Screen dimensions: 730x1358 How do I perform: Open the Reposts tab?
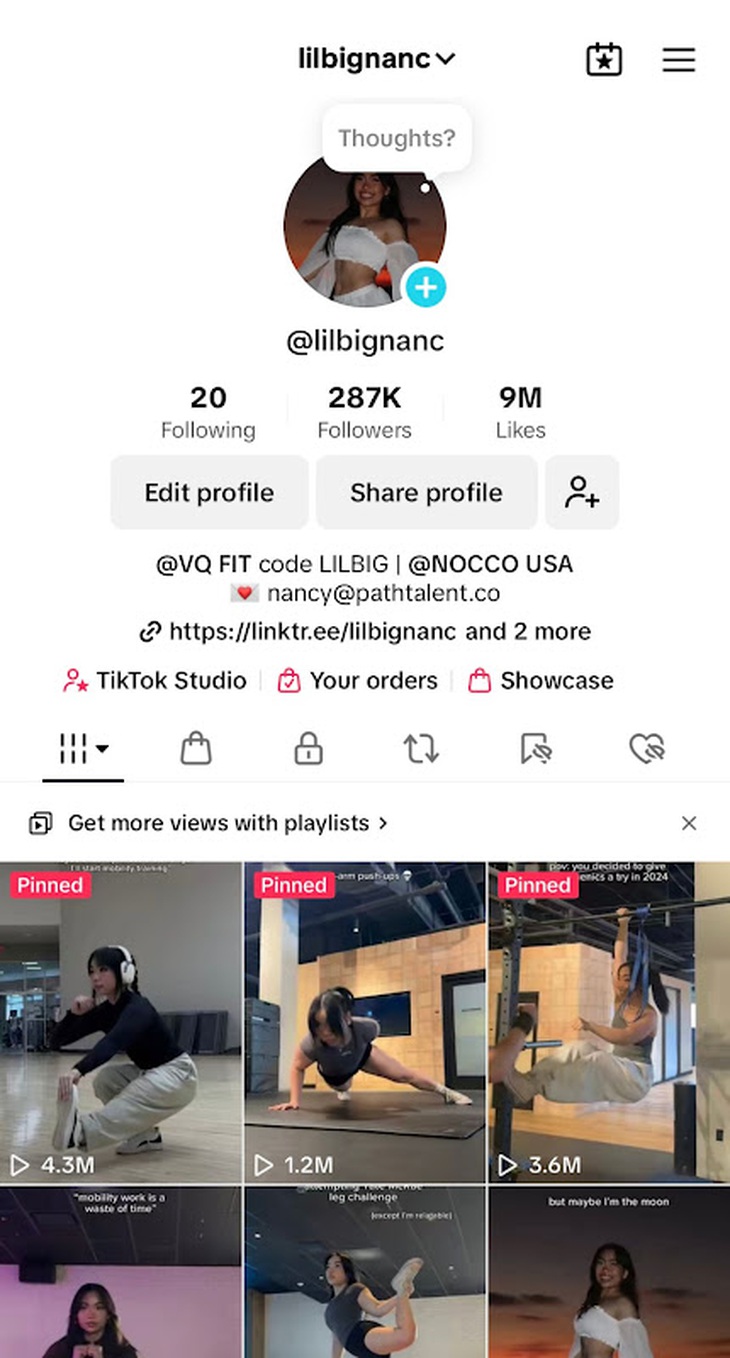421,748
